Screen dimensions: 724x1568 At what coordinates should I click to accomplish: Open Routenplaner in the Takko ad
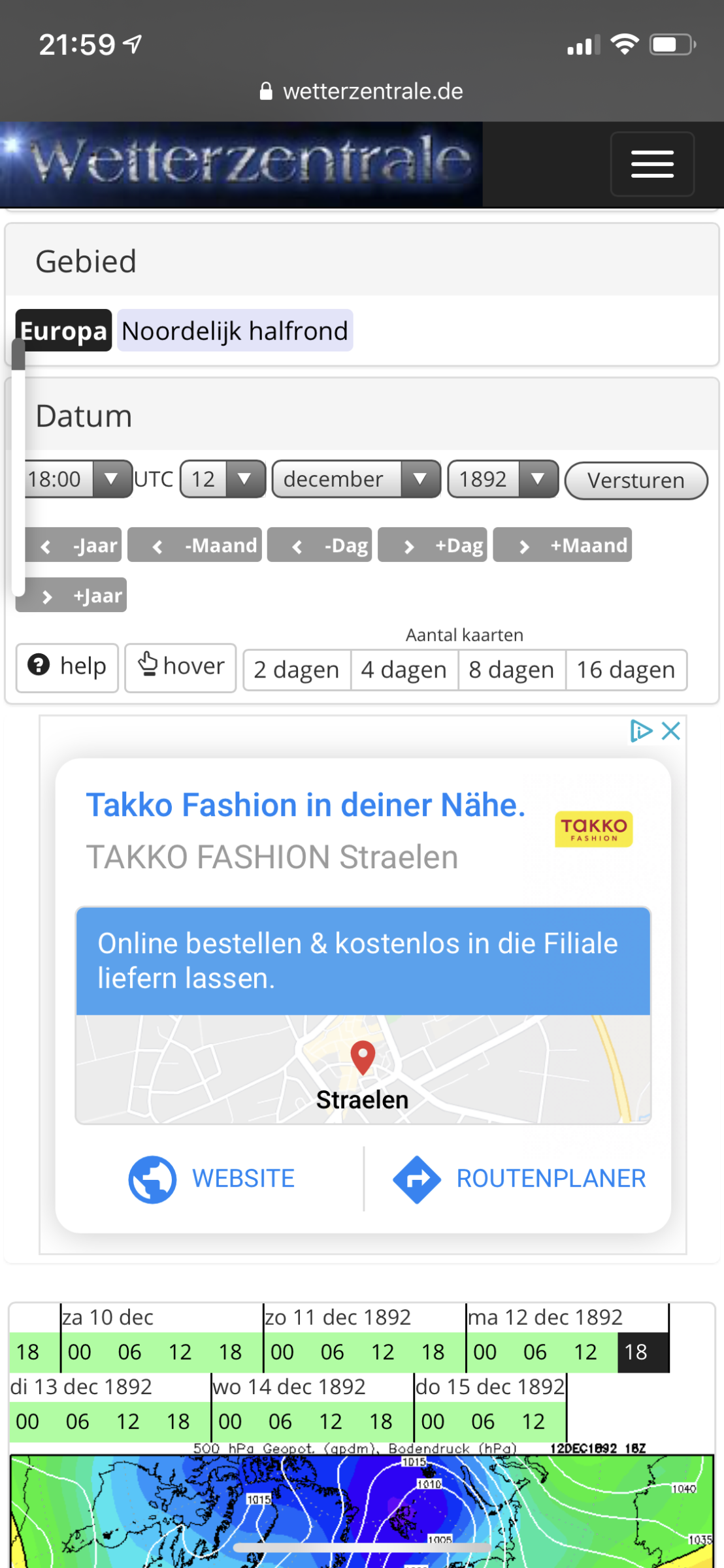pyautogui.click(x=519, y=1179)
